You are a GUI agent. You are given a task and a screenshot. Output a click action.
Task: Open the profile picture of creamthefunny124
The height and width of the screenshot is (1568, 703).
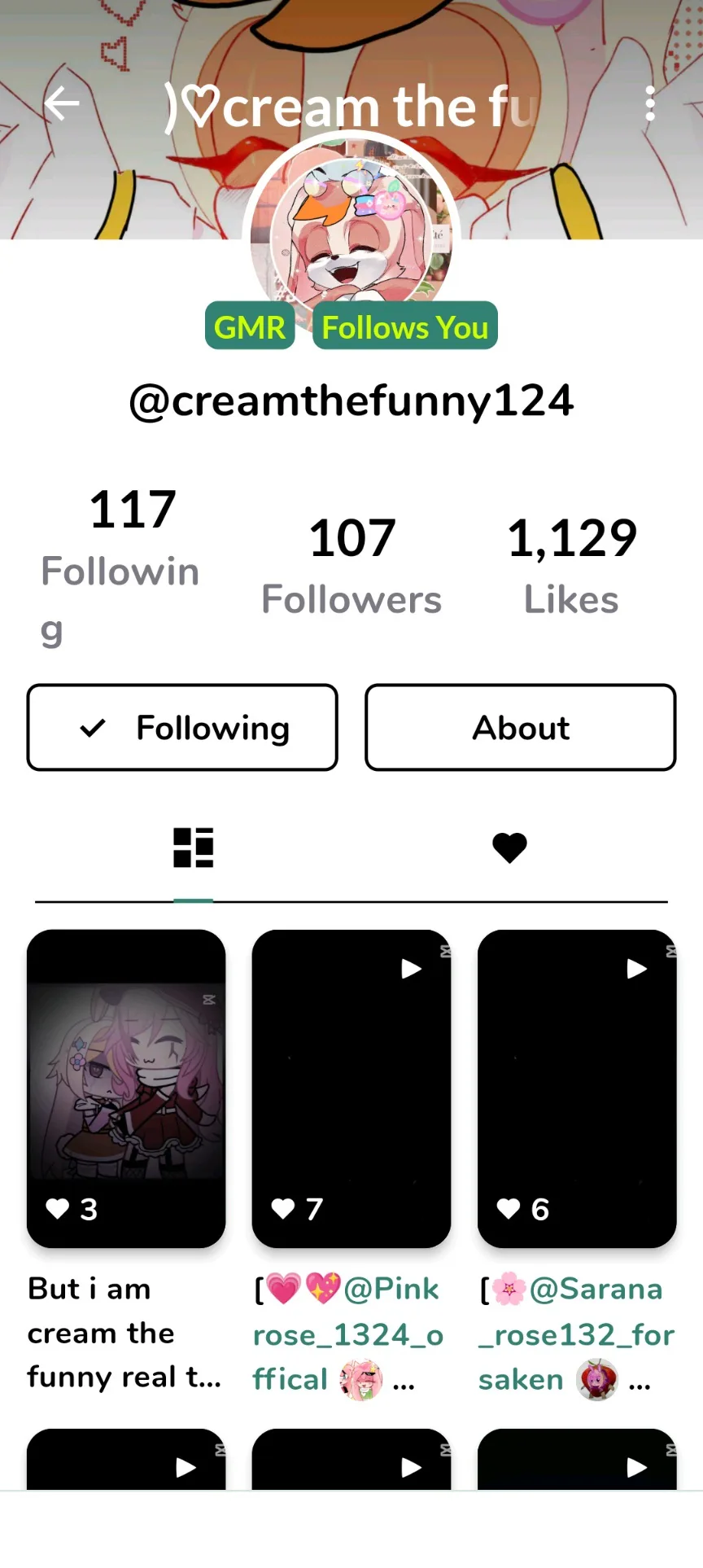351,228
